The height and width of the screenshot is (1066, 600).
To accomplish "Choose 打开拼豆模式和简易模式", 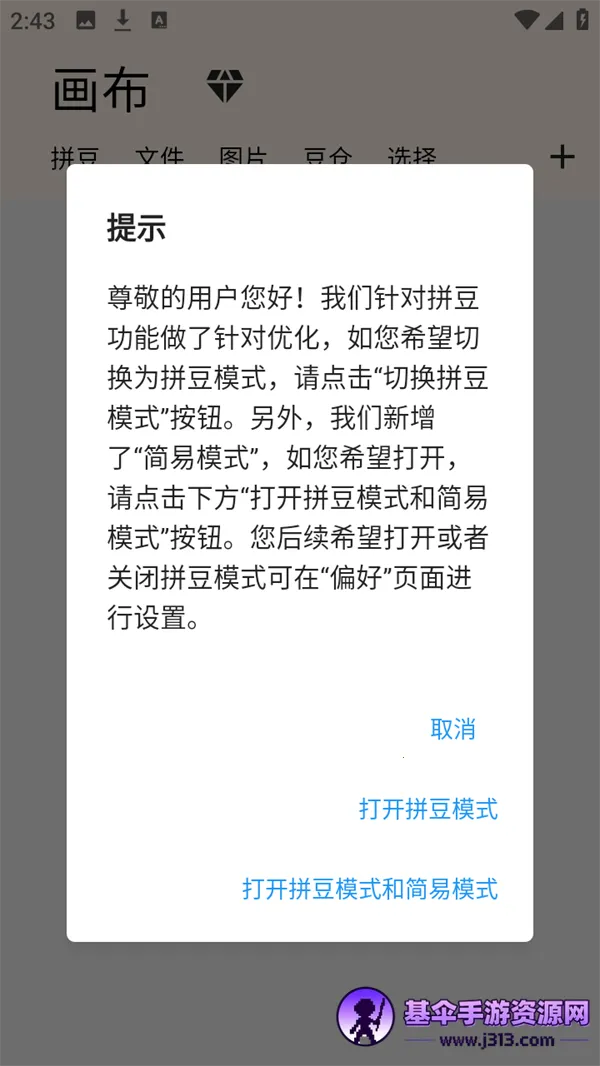I will point(370,889).
